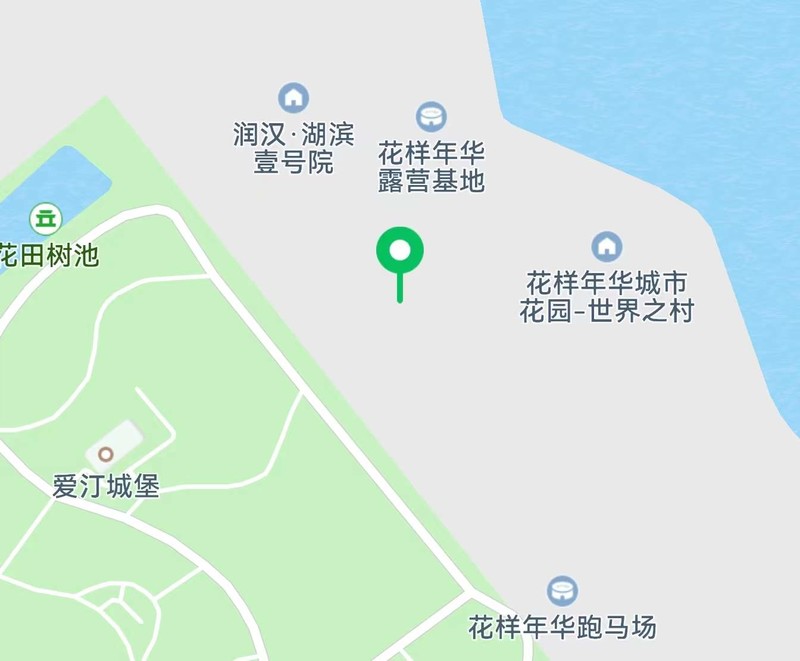Tap the 润汉·湖滨壹号院 residence marker

coord(293,98)
